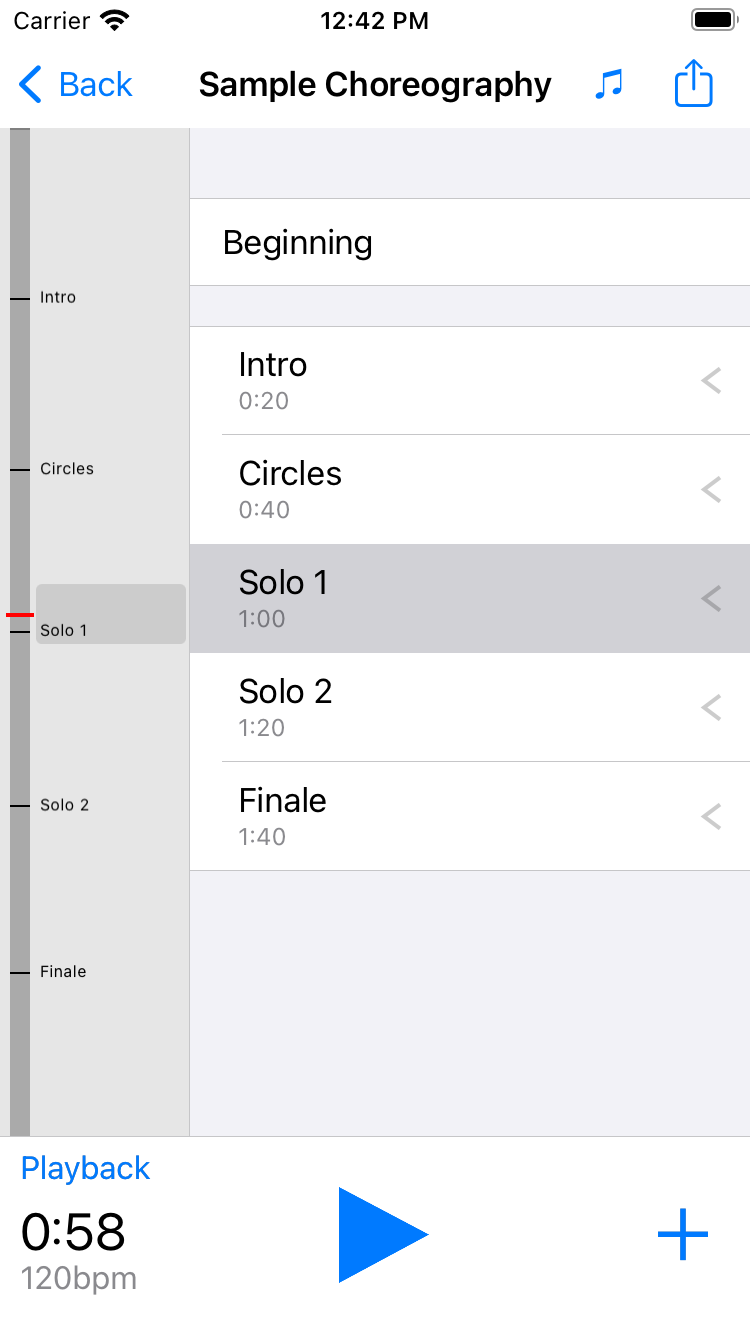Open the music note song options
The width and height of the screenshot is (750, 1334).
click(x=609, y=84)
